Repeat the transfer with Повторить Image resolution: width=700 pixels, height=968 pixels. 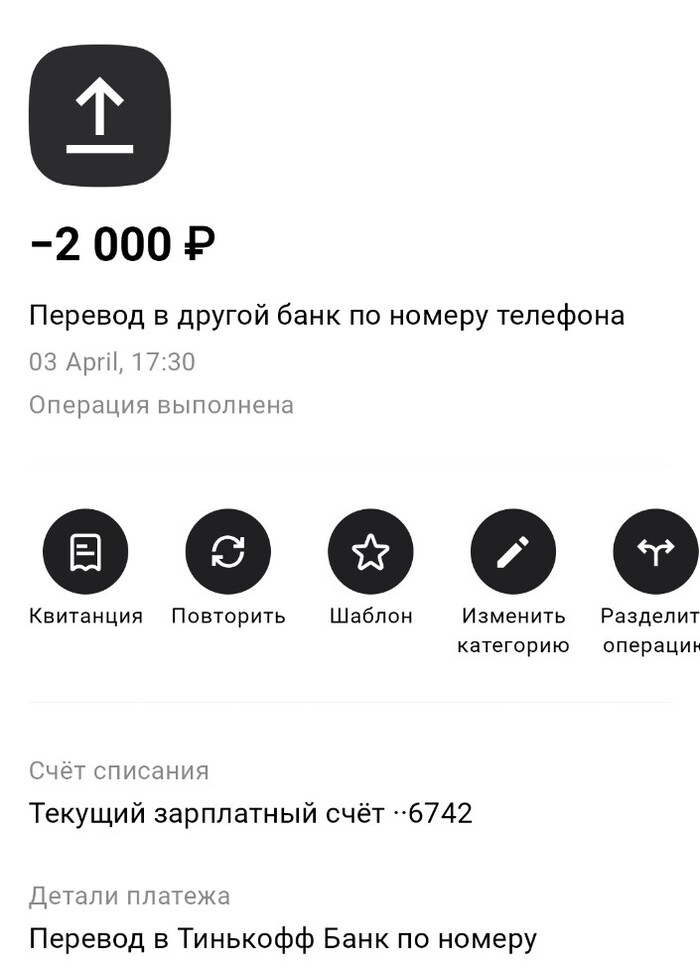(228, 552)
